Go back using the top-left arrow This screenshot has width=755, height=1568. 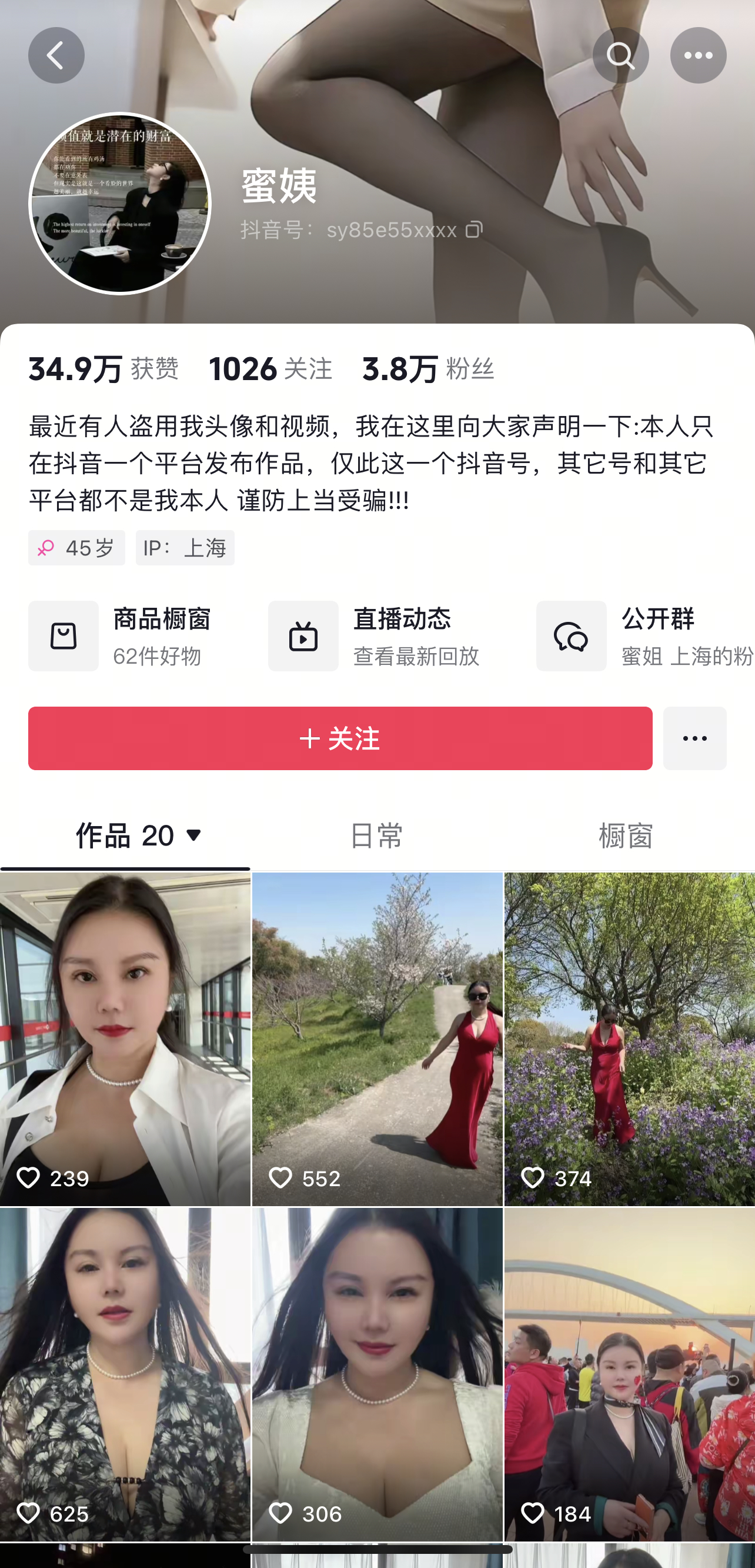pos(56,55)
